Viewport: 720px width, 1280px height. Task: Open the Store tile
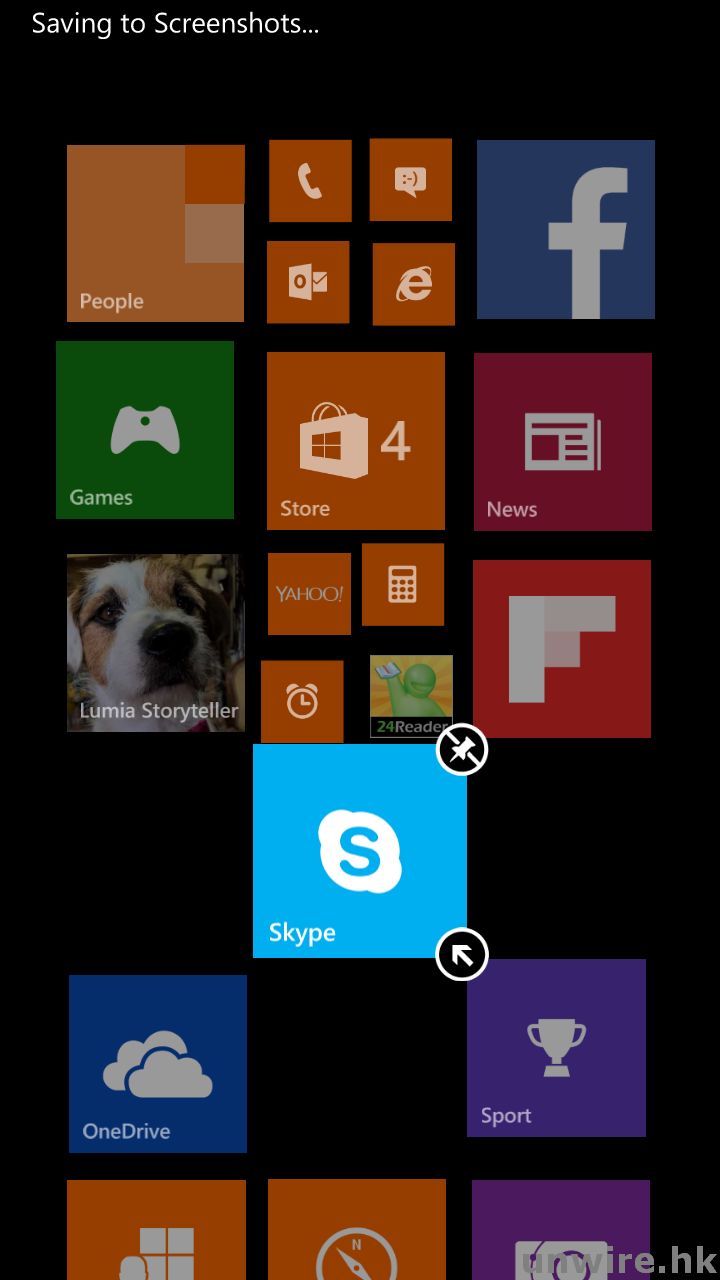pos(355,440)
